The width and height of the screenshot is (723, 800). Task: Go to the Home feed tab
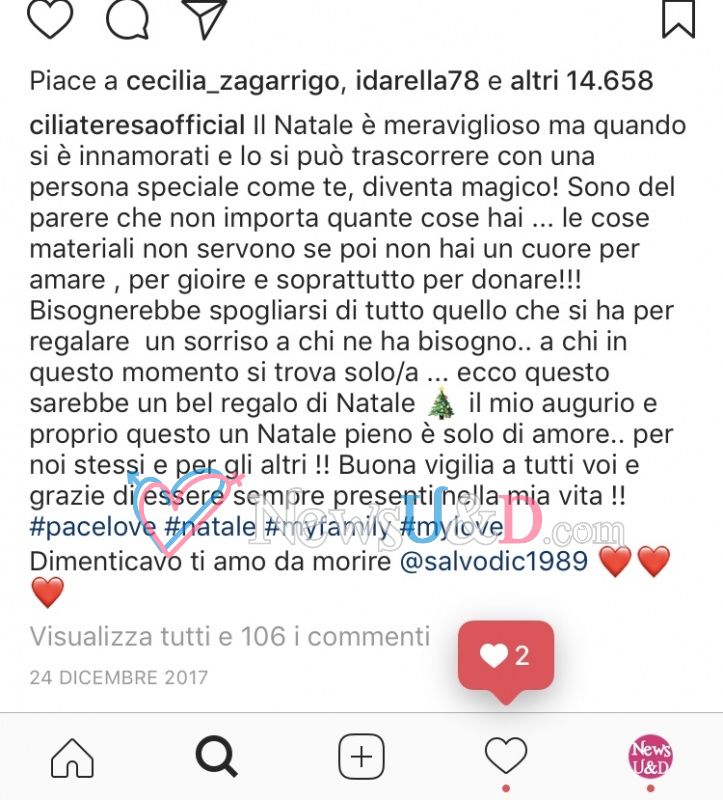pos(72,757)
